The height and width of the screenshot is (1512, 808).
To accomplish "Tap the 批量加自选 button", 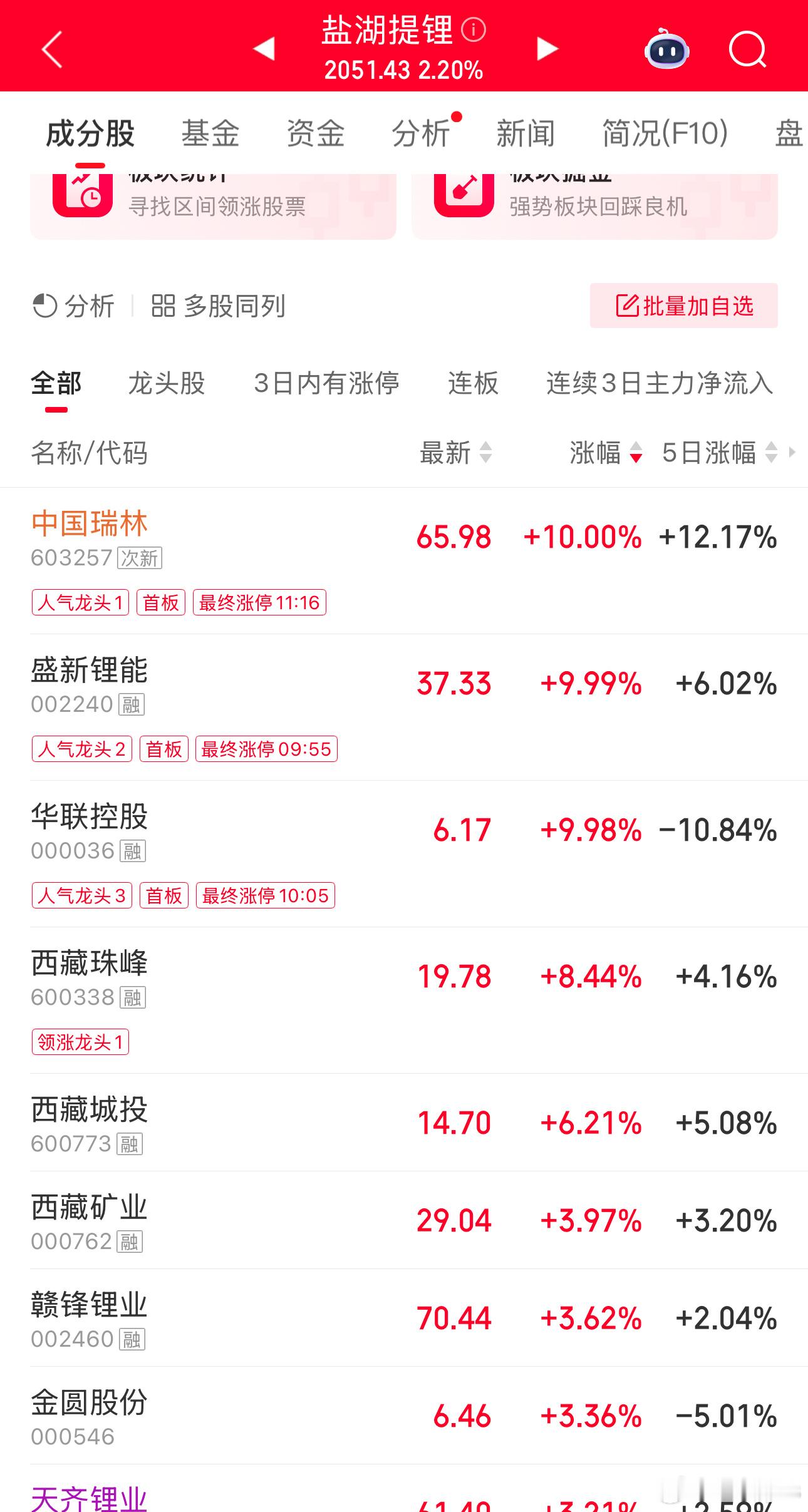I will click(684, 306).
